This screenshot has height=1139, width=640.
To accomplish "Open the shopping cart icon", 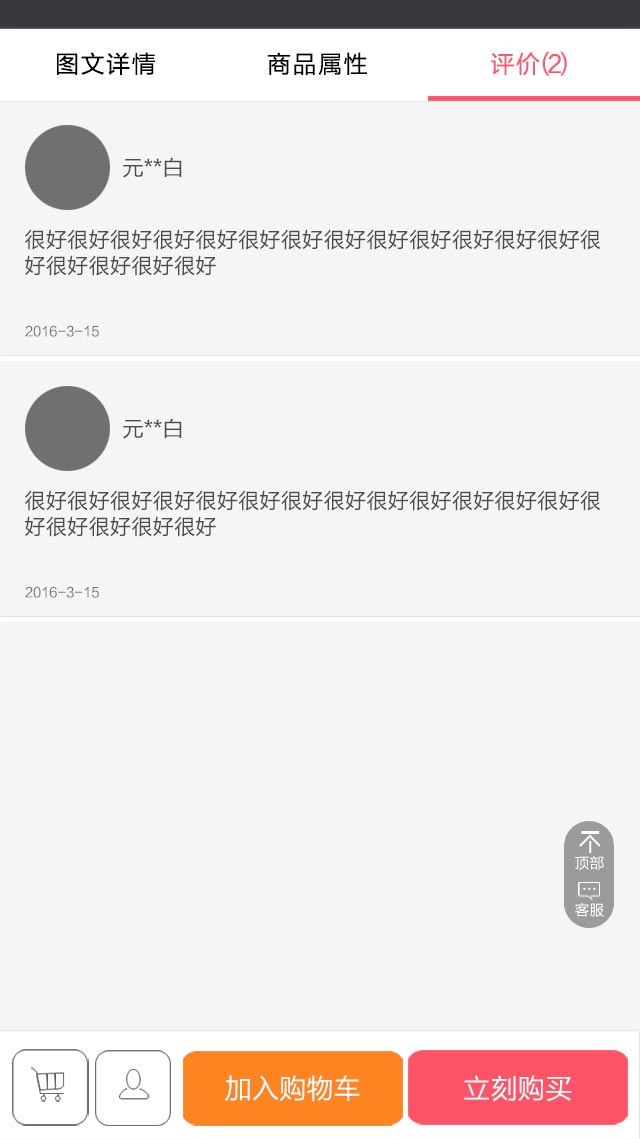I will click(50, 1087).
